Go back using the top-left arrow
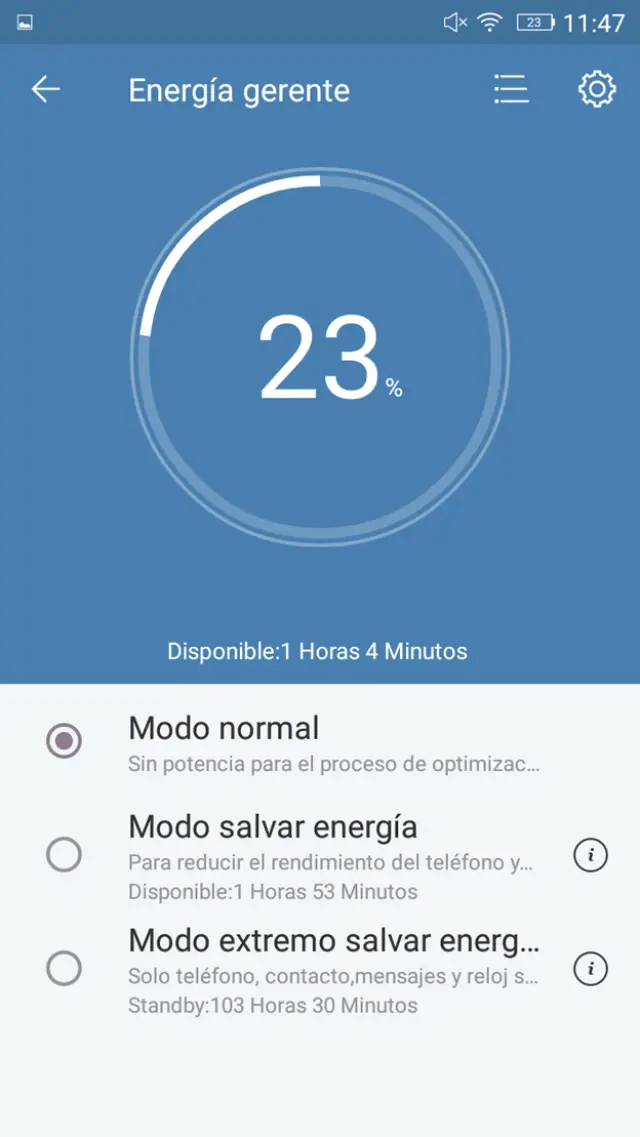Image resolution: width=640 pixels, height=1137 pixels. click(x=46, y=90)
